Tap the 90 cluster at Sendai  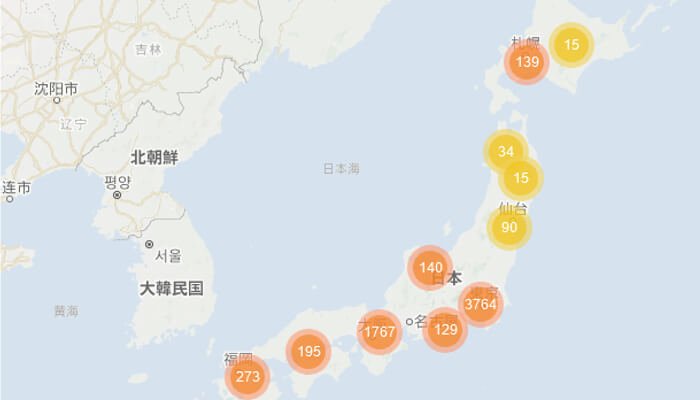[509, 227]
